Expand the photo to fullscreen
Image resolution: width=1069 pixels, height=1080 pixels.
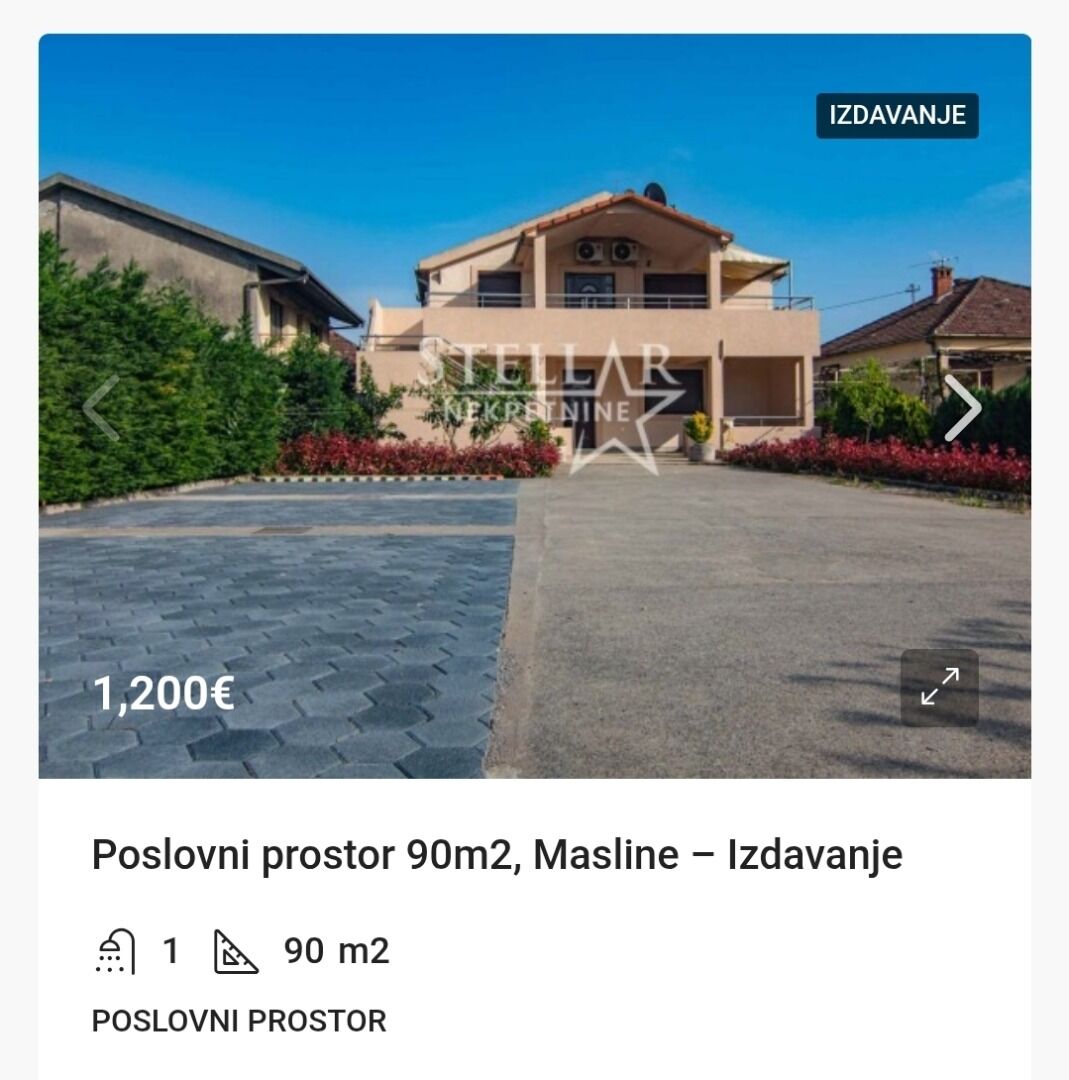[939, 687]
